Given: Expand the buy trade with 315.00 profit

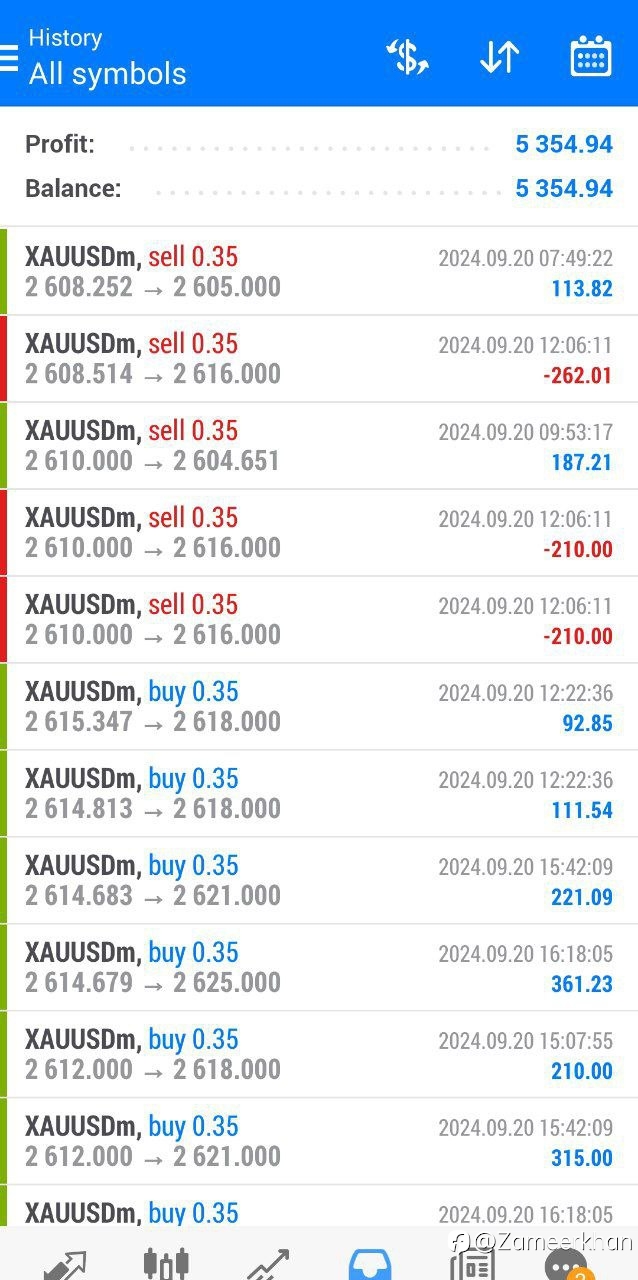Looking at the screenshot, I should point(319,1142).
